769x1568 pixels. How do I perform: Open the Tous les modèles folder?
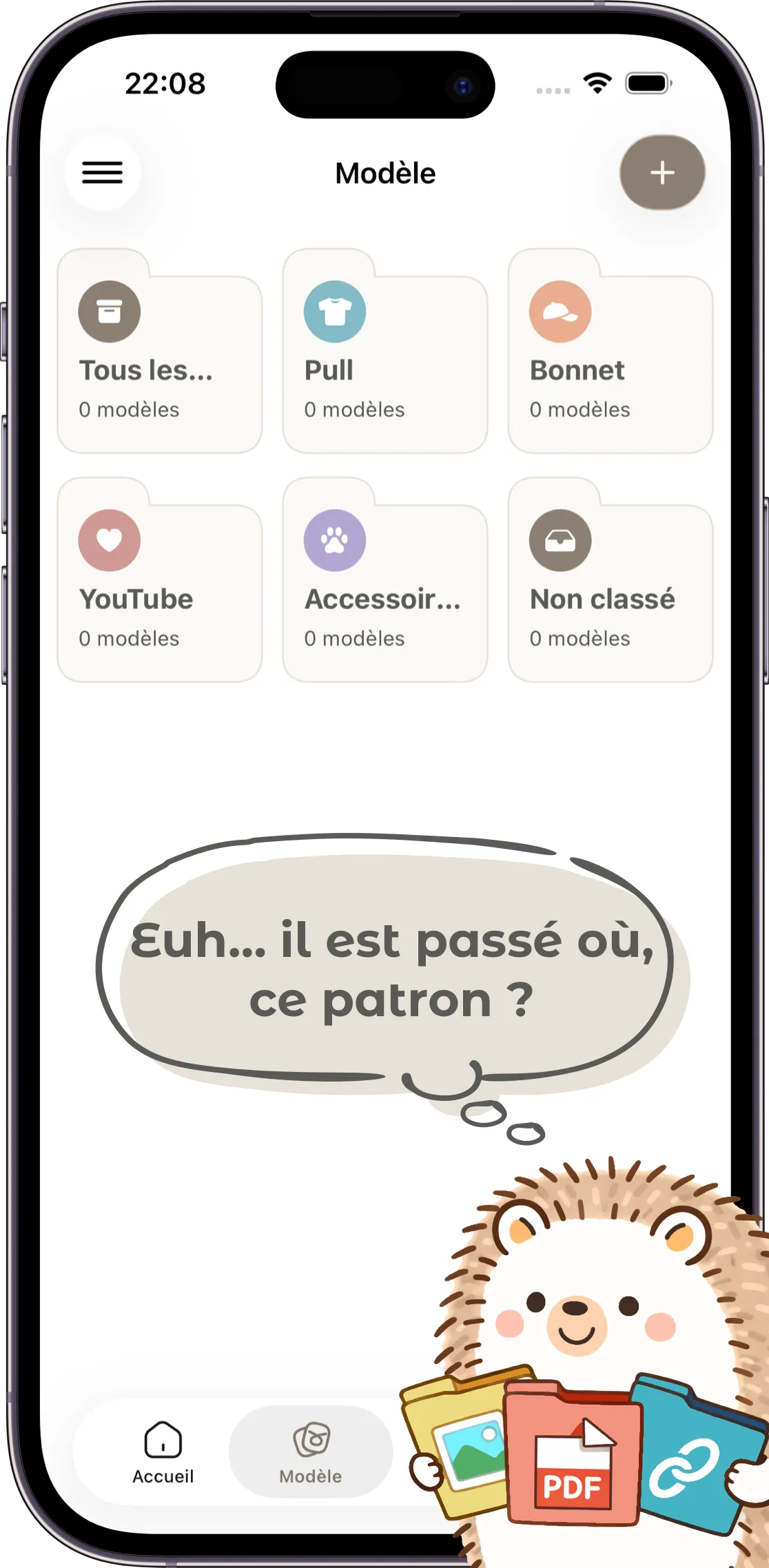[x=160, y=351]
